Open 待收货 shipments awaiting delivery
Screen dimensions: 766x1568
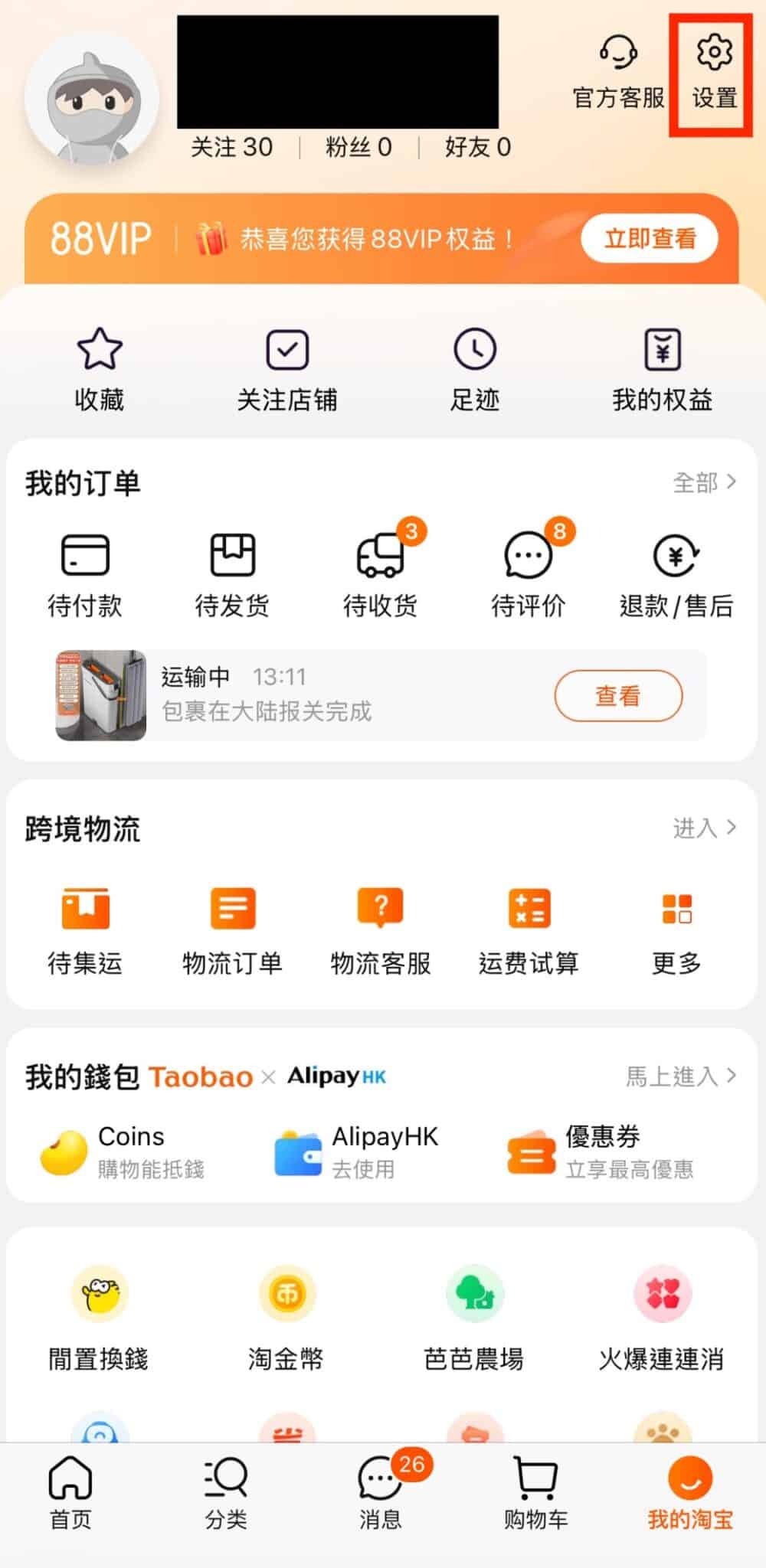tap(381, 574)
